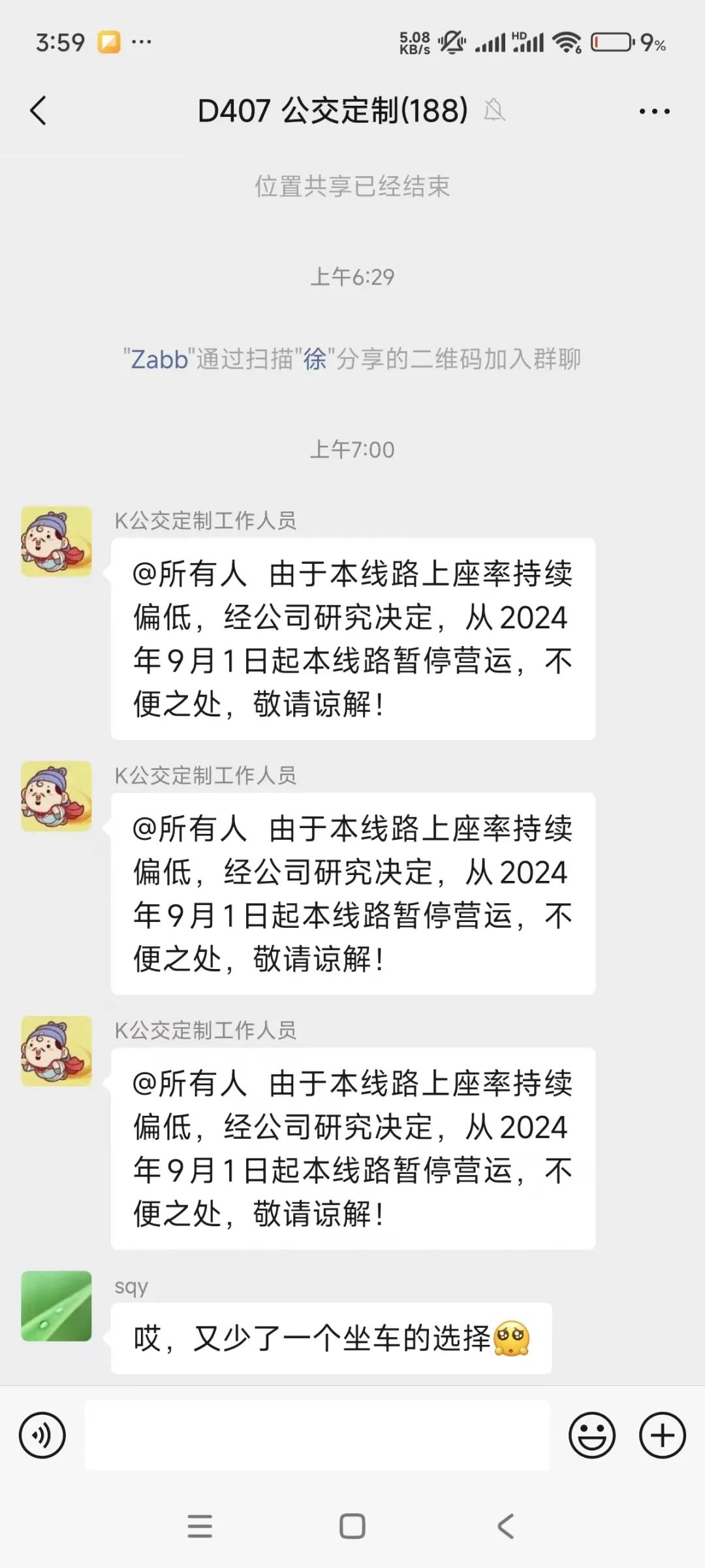705x1568 pixels.
Task: Open the emoji sticker panel
Action: pyautogui.click(x=591, y=1436)
